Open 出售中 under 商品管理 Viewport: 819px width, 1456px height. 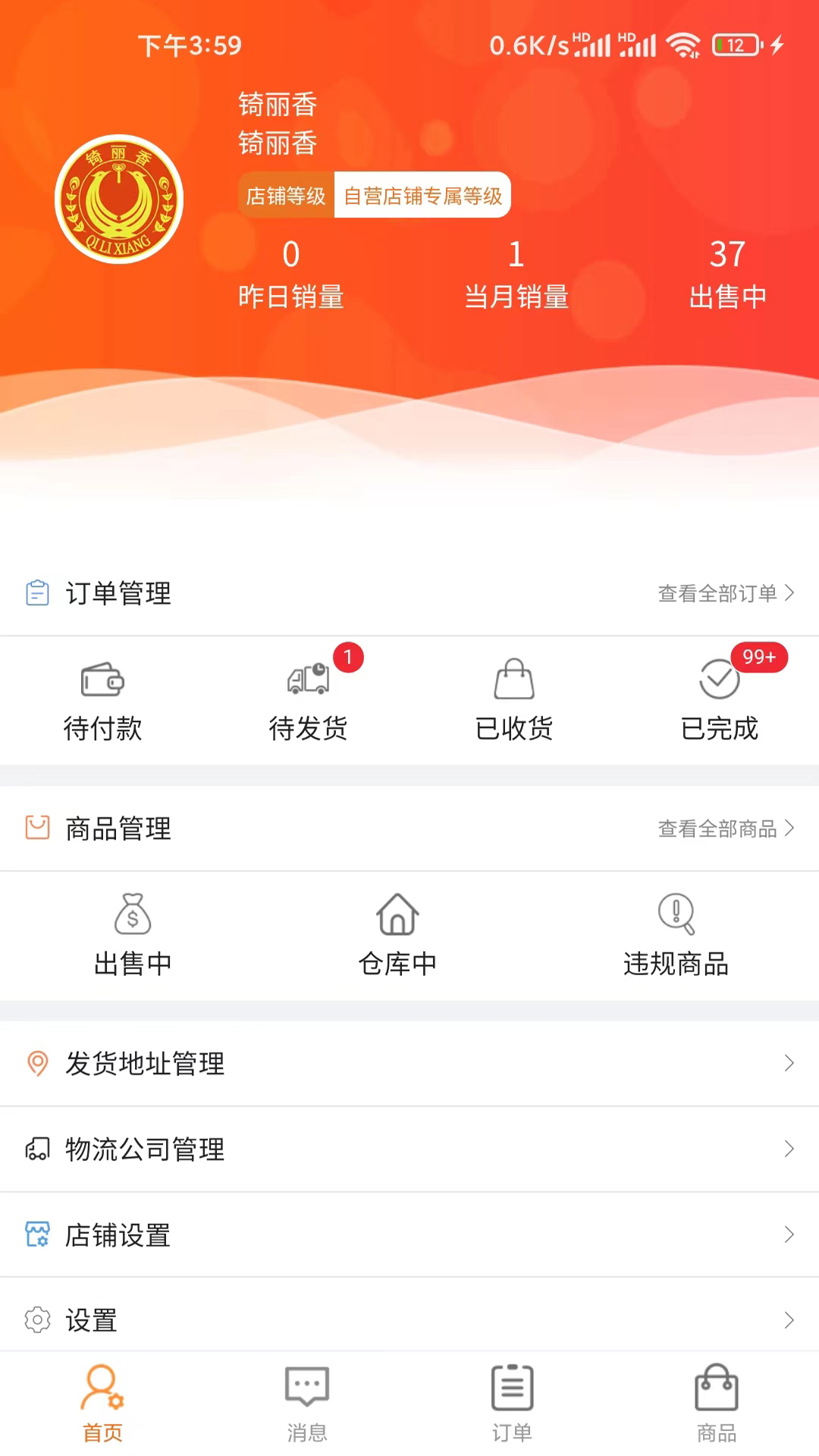[x=133, y=936]
